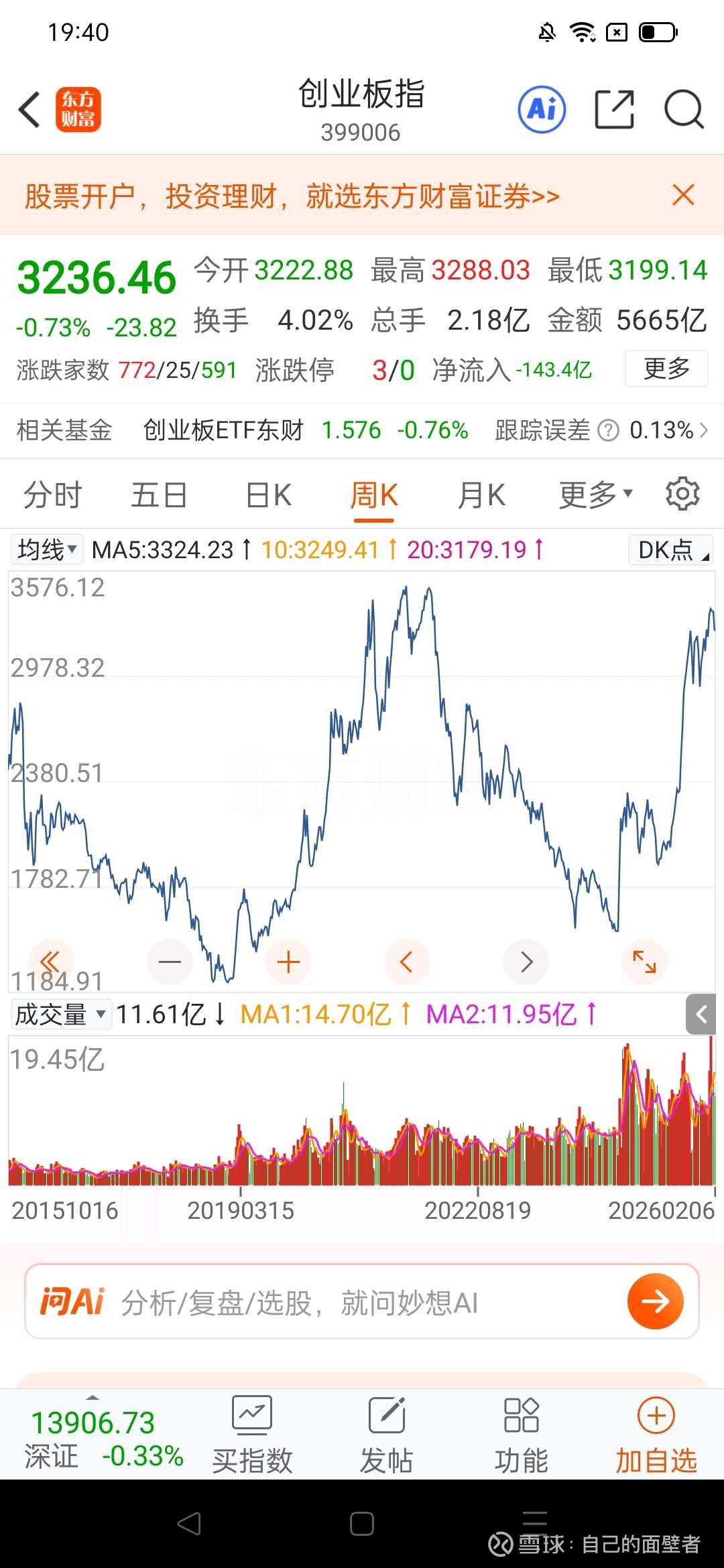Expand the chart to fullscreen
Image resolution: width=724 pixels, height=1568 pixels.
(644, 962)
